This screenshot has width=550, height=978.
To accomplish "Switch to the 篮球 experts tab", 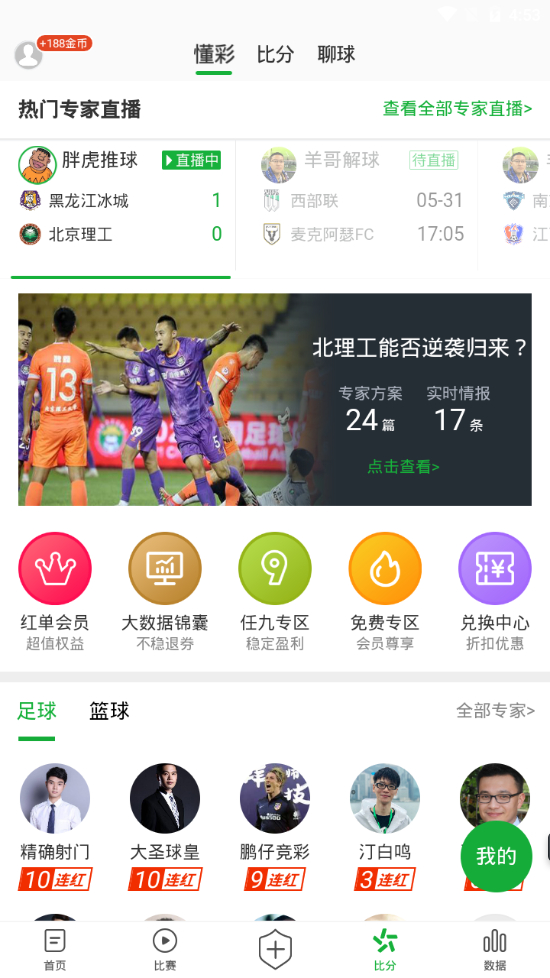I will (109, 711).
